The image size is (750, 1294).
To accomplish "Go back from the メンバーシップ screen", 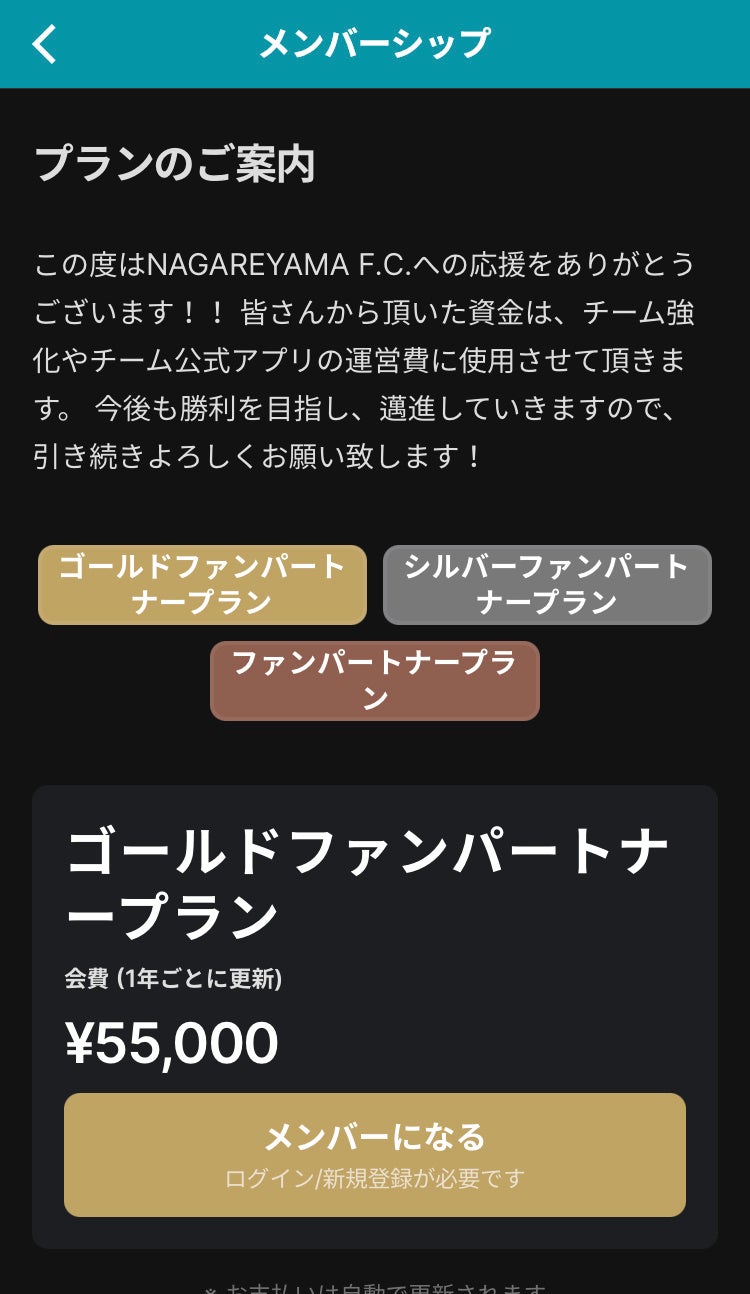I will coord(45,44).
